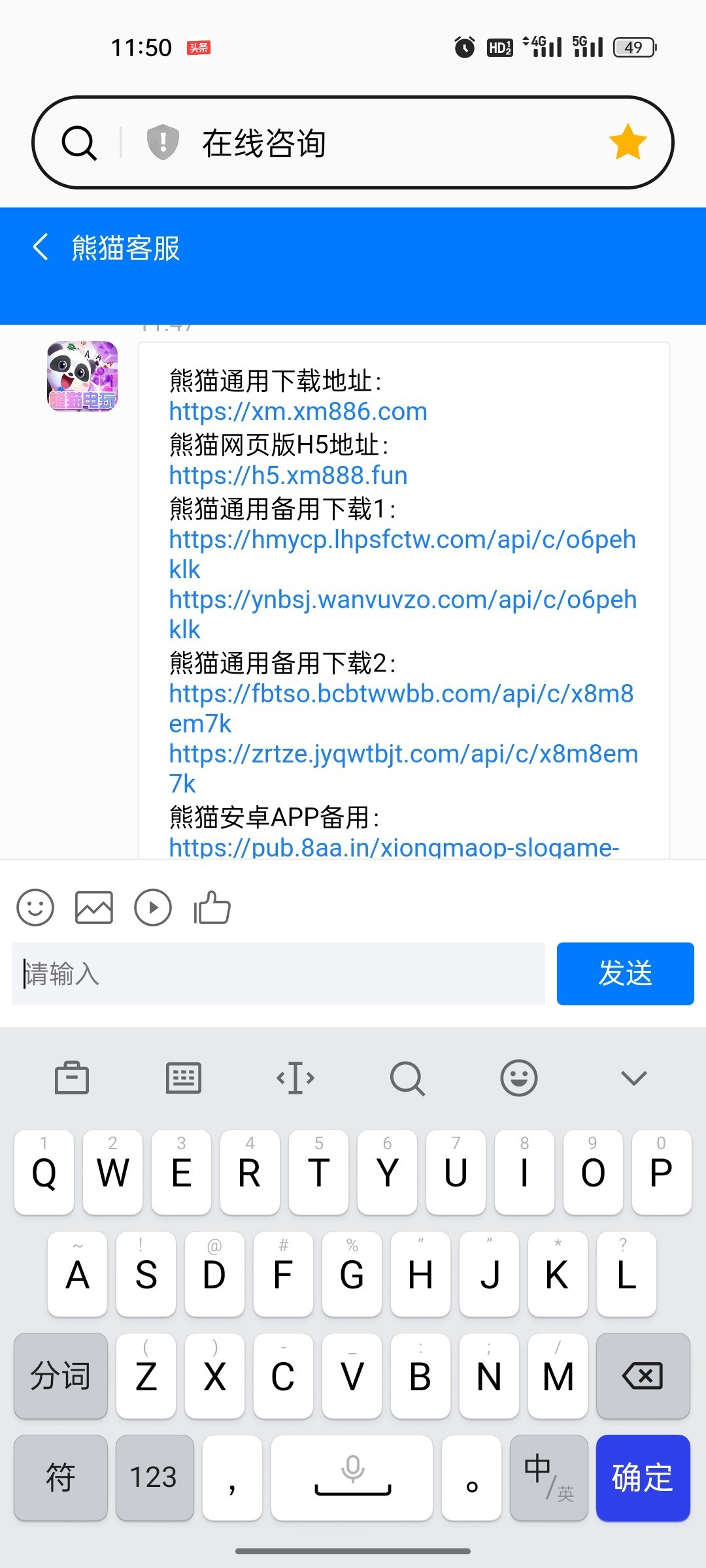Go back from 熊猫客服 chat
The image size is (706, 1568).
pyautogui.click(x=41, y=247)
